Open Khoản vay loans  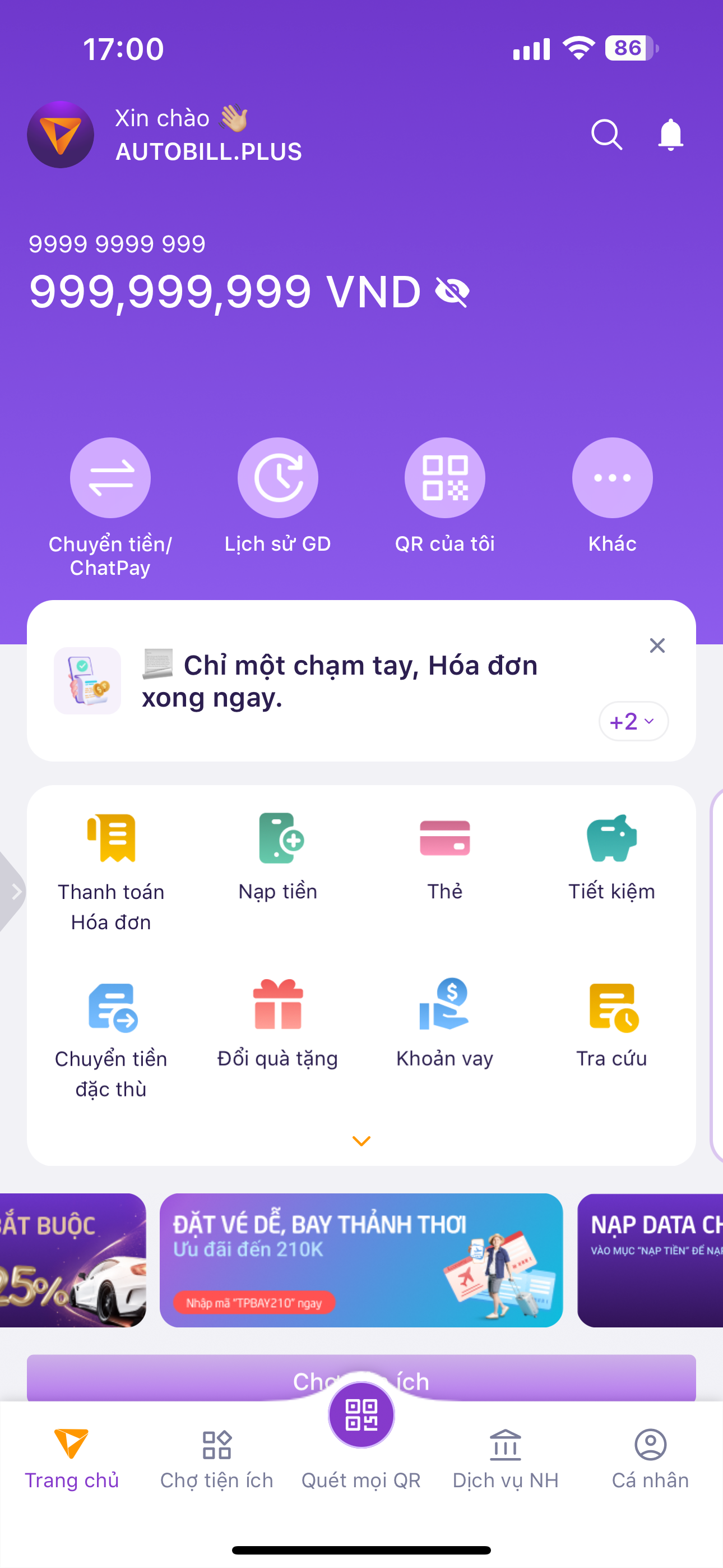coord(445,1004)
